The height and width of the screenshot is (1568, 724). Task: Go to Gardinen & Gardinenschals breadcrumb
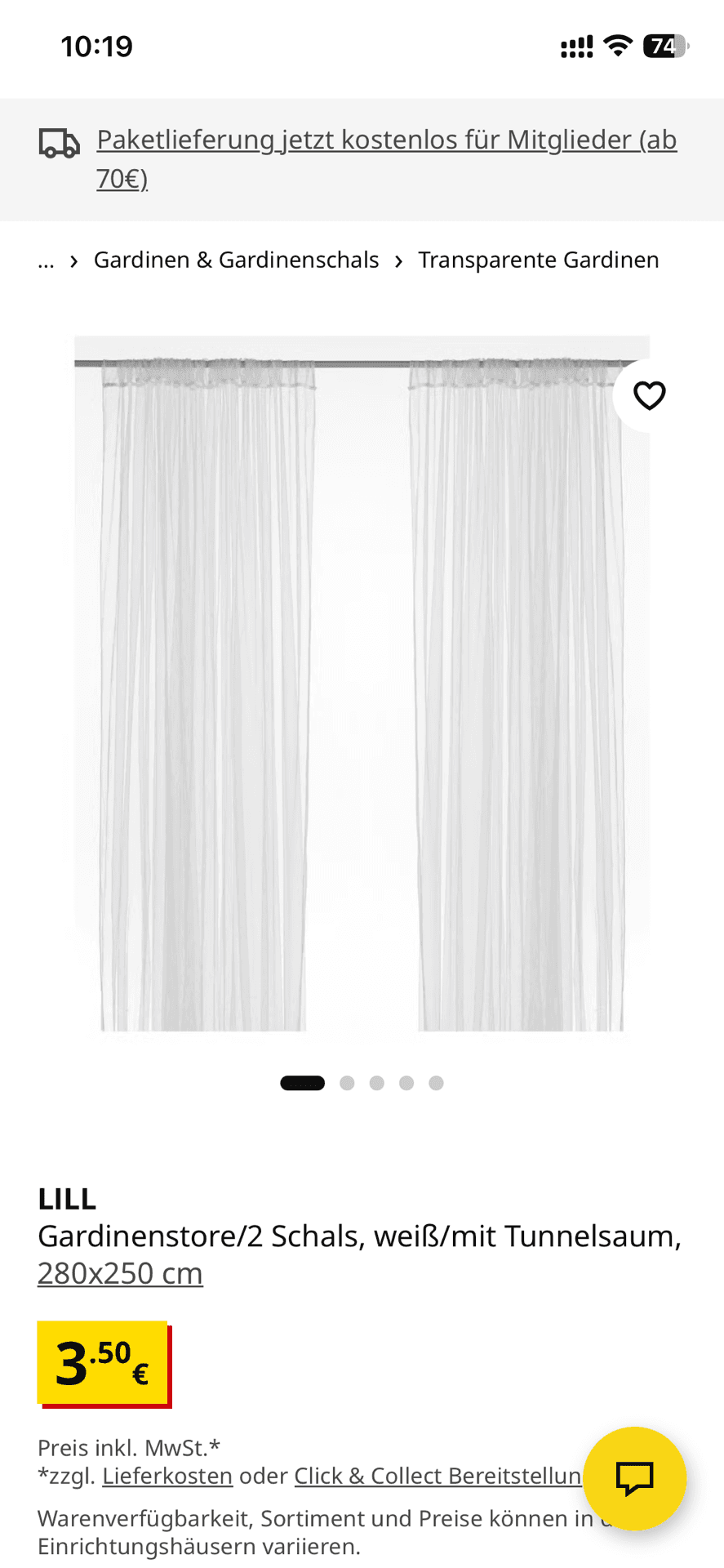pyautogui.click(x=236, y=260)
